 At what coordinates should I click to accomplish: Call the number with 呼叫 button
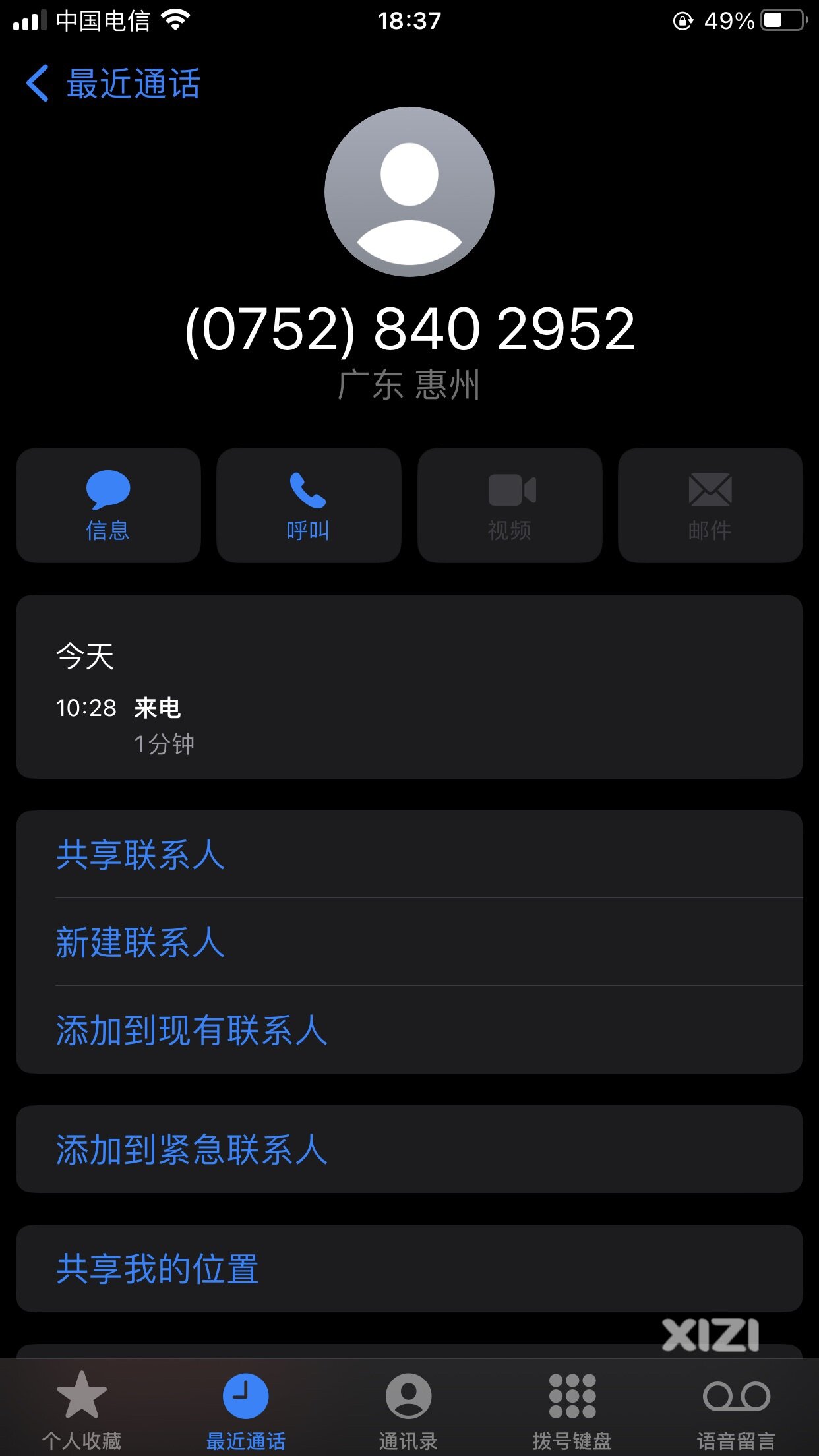[x=309, y=505]
